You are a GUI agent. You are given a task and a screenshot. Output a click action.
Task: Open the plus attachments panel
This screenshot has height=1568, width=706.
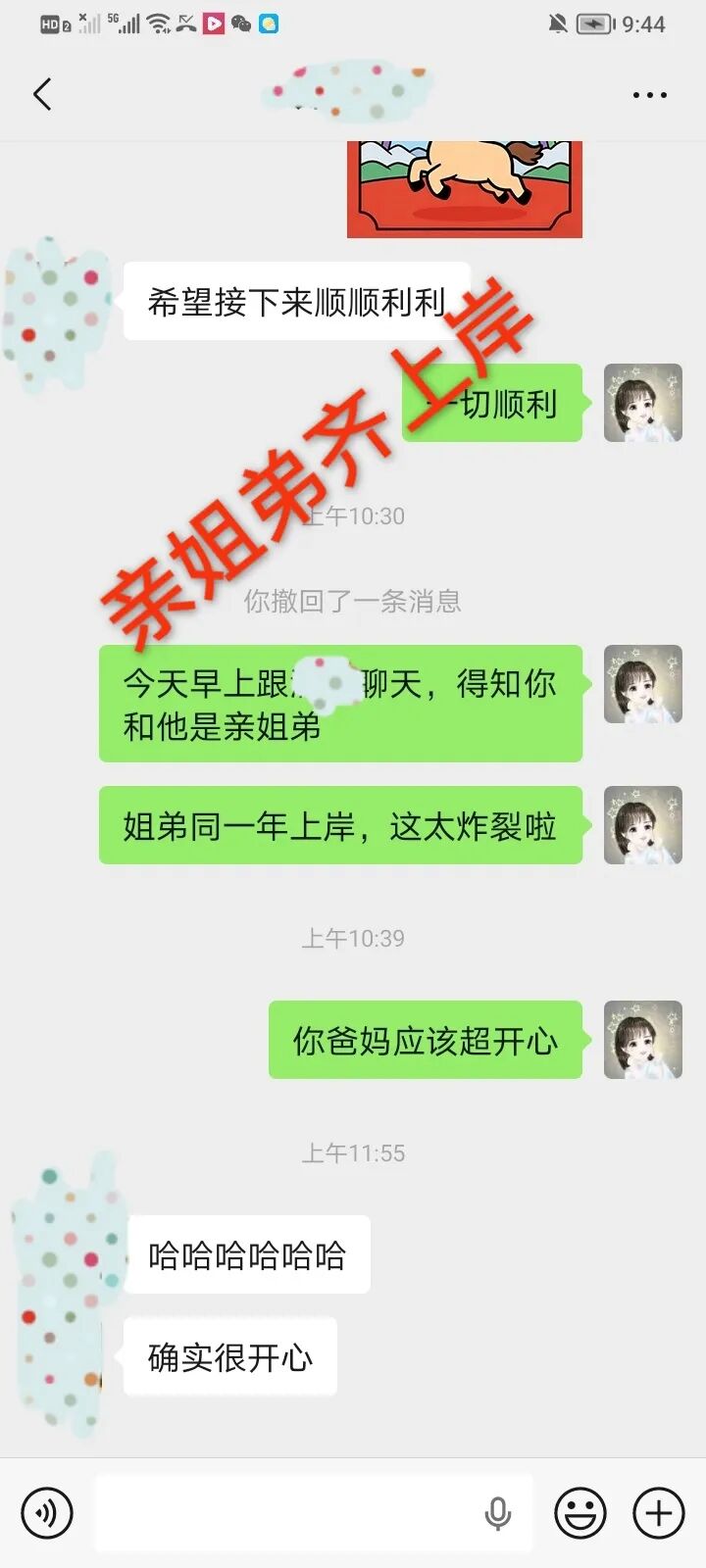pos(659,1512)
